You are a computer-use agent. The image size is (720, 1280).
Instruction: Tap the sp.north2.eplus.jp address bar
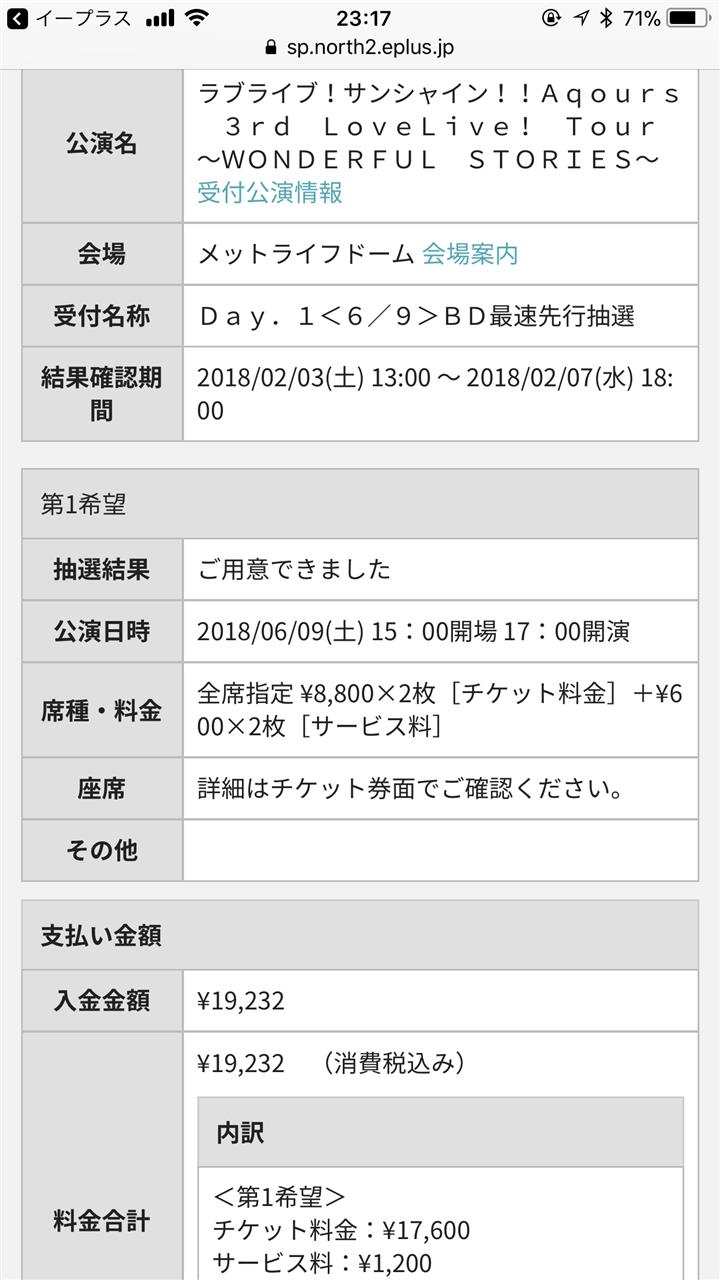[360, 47]
